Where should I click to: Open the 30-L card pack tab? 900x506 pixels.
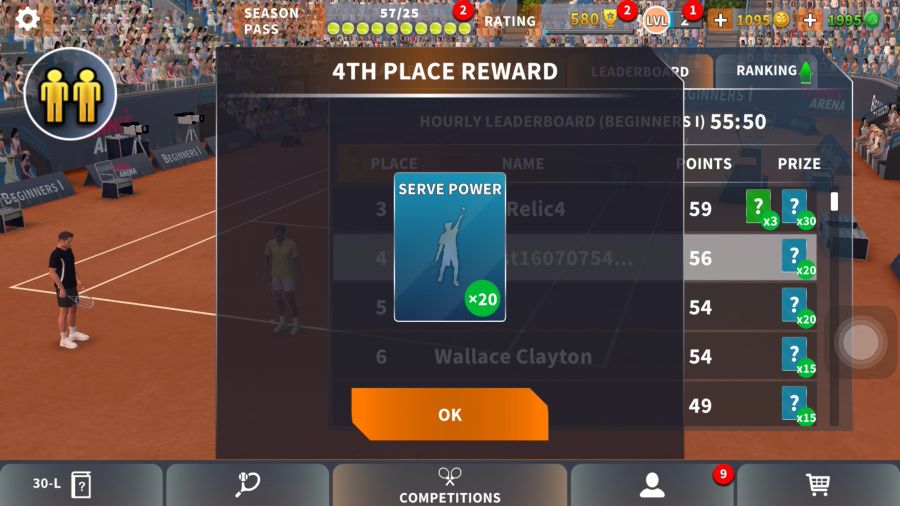(81, 485)
